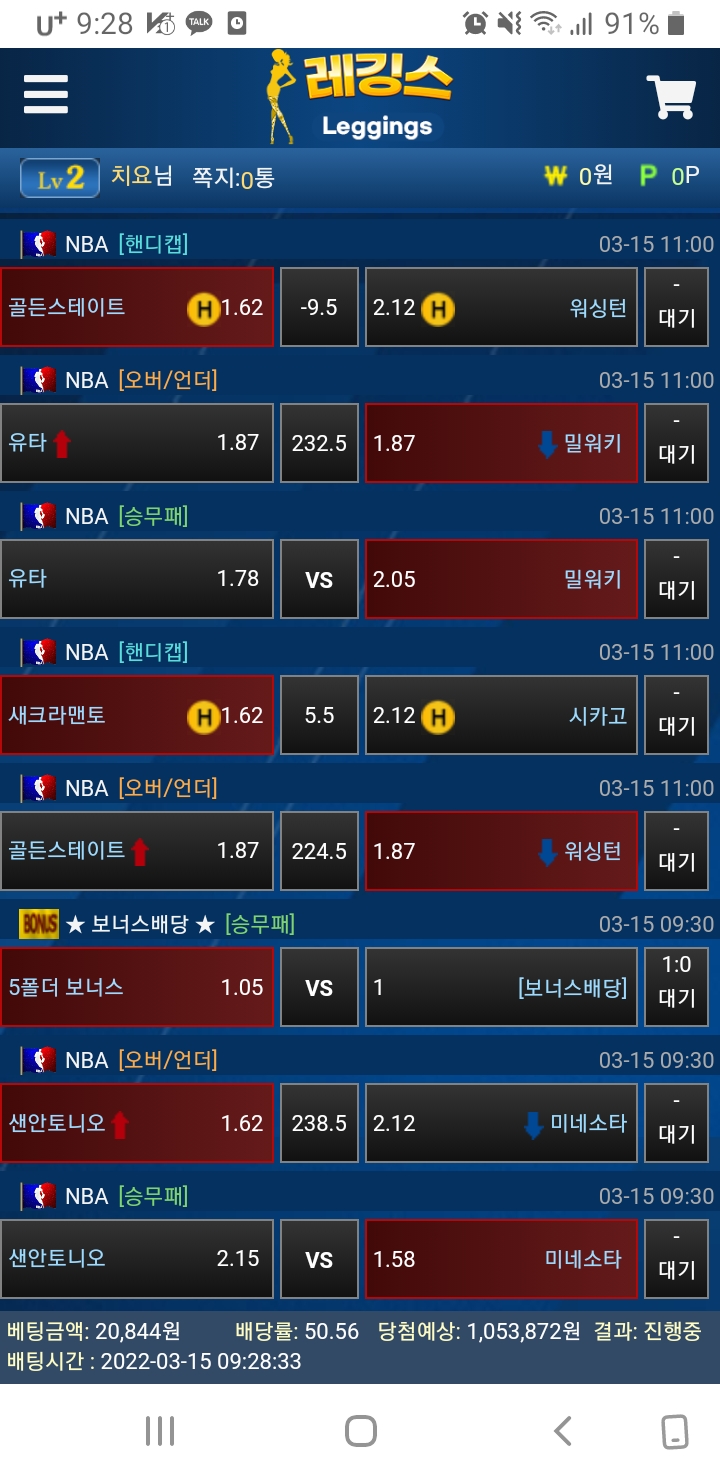Pick 미네소타 under odds 2.12
Viewport: 720px width, 1480px height.
click(501, 1123)
